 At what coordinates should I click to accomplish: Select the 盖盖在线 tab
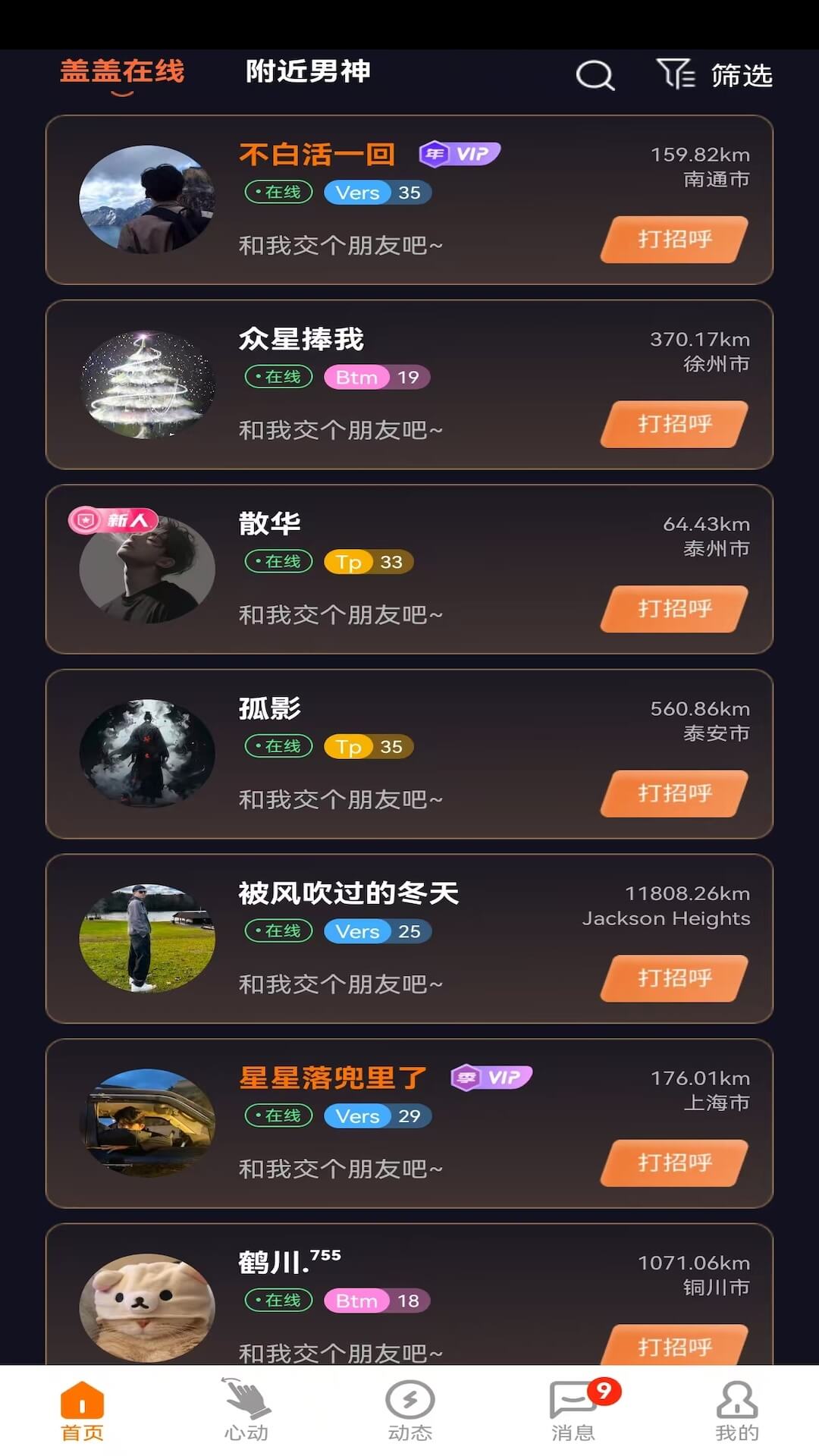click(x=122, y=72)
